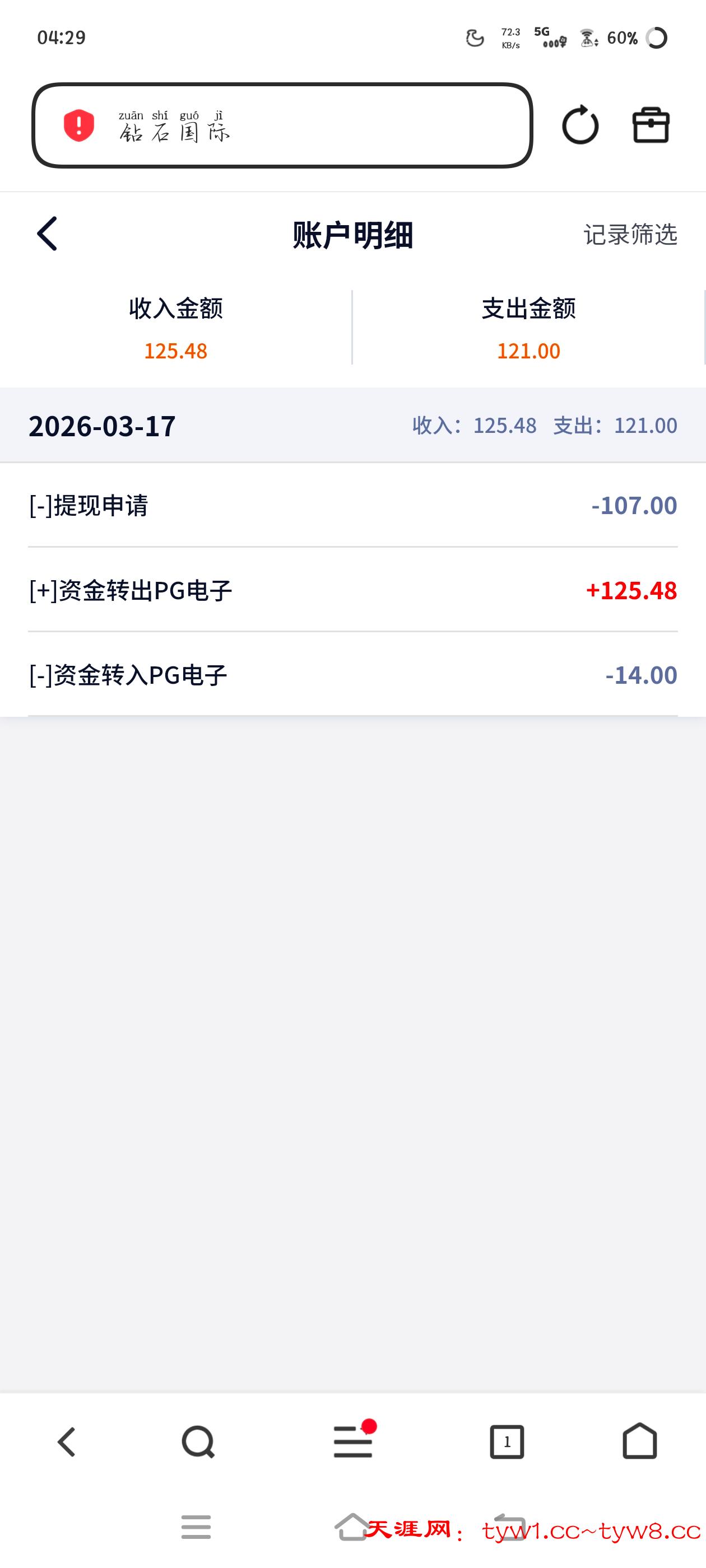View the 资金转出PG电子 entry
706x1568 pixels.
coord(352,590)
